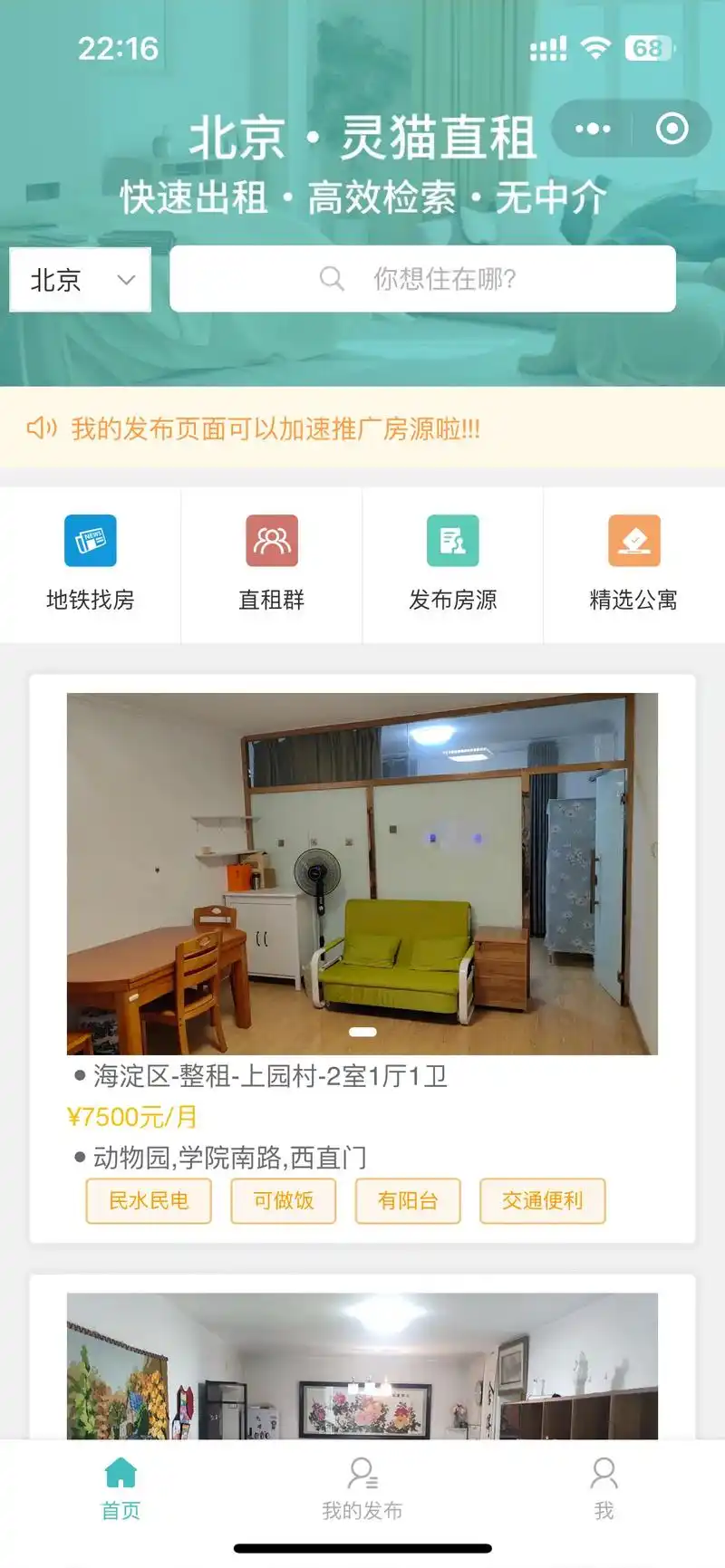725x1568 pixels.
Task: Open the 北京 city selector dropdown
Action: [54, 279]
